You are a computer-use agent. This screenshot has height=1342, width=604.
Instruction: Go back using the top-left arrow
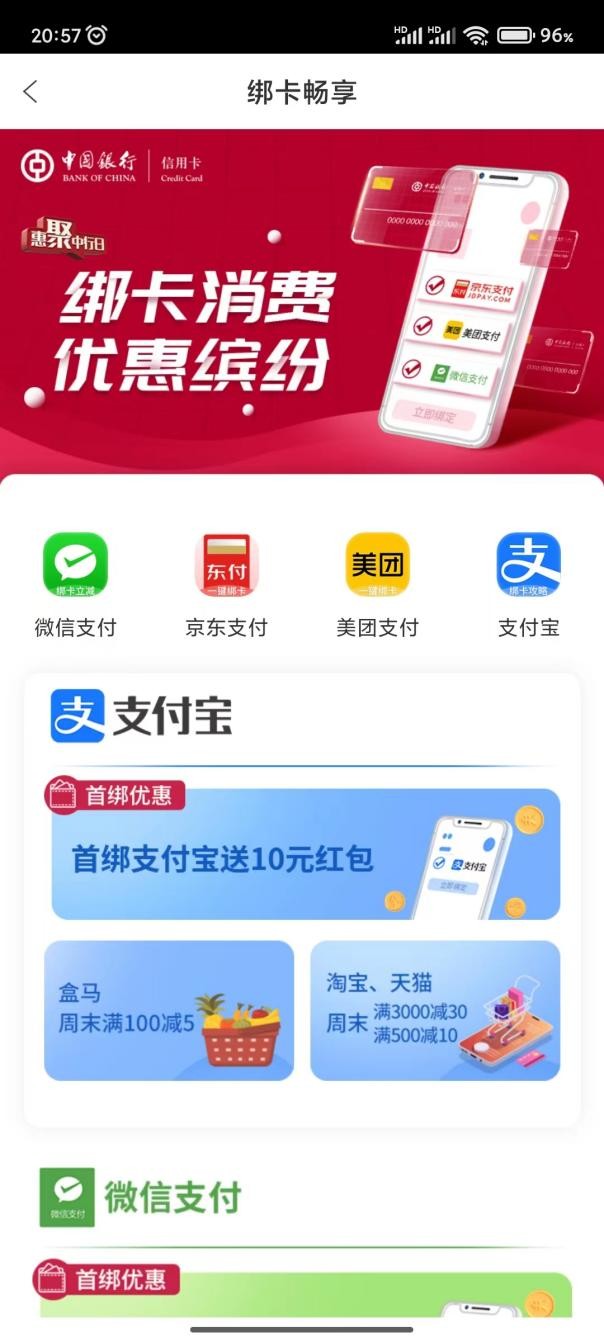click(x=30, y=92)
